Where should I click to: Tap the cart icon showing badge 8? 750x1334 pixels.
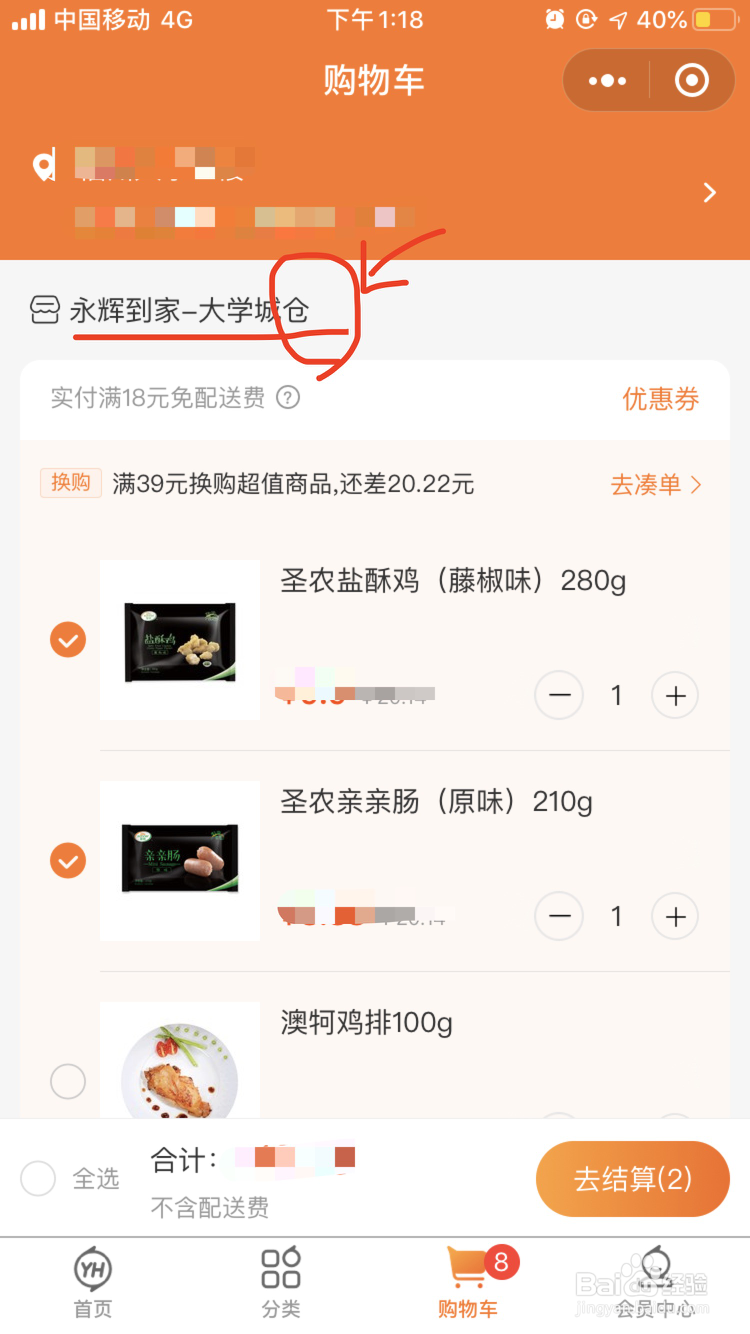coord(466,1268)
